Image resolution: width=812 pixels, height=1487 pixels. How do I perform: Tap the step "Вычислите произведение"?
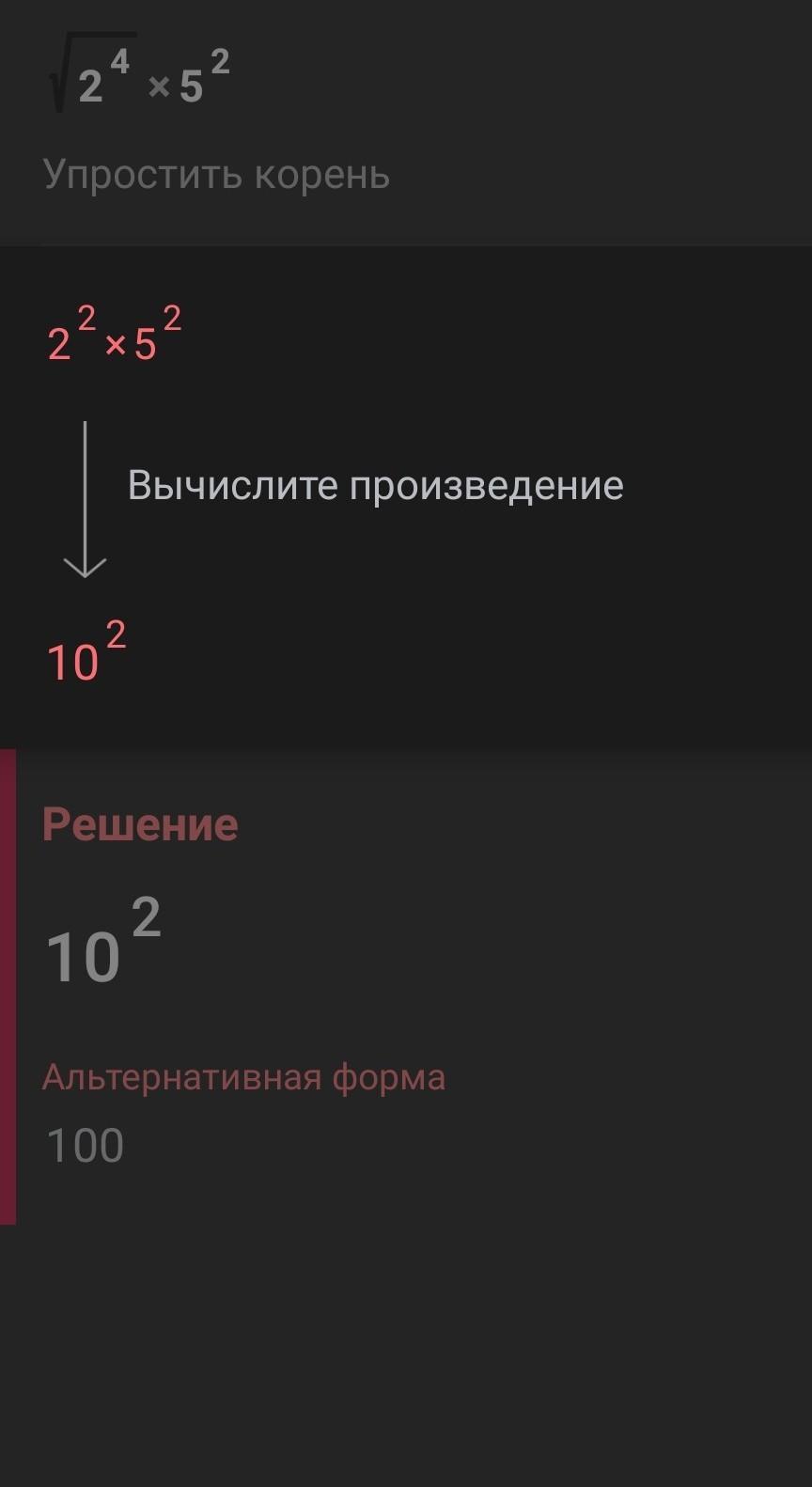click(x=376, y=486)
